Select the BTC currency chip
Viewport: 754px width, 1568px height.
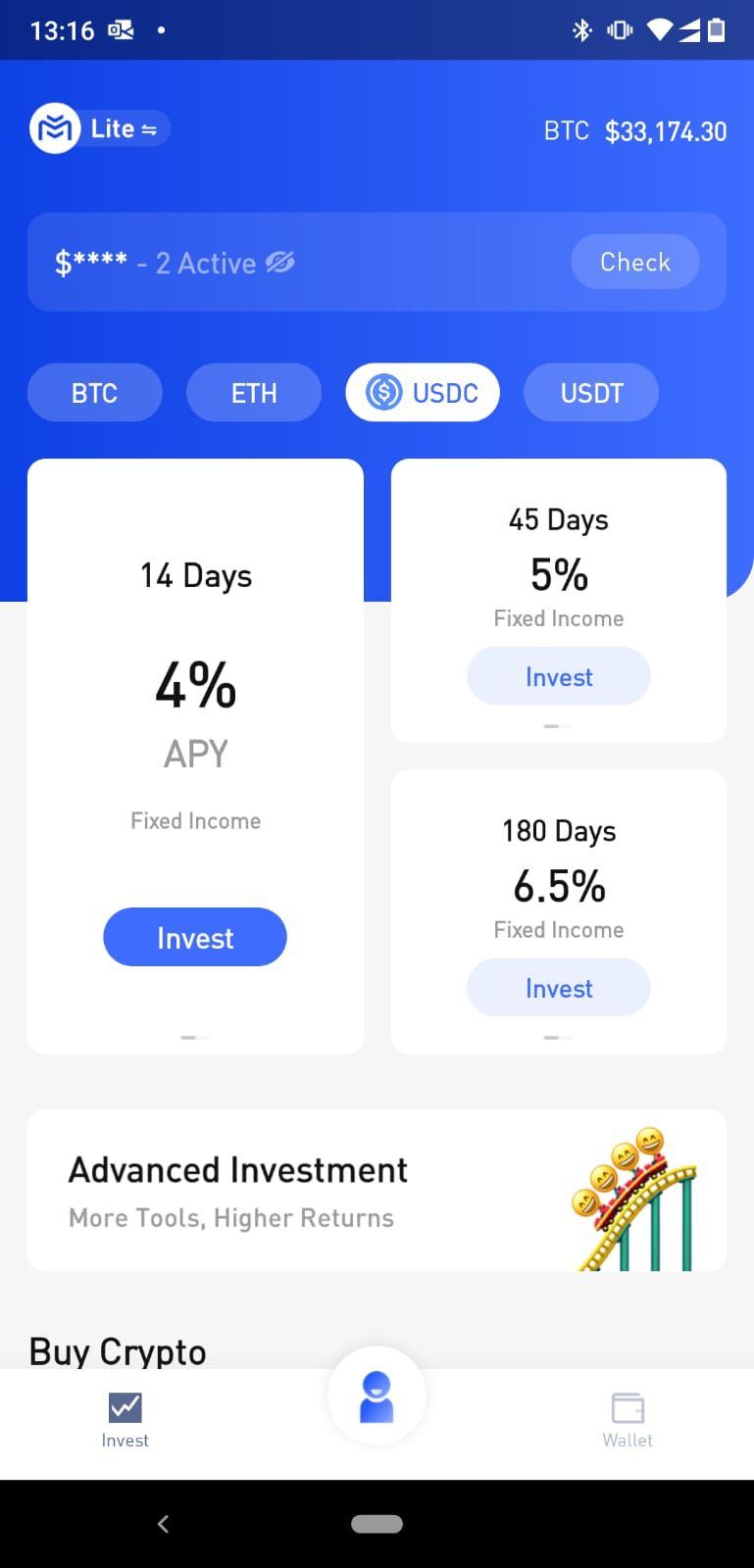tap(94, 393)
